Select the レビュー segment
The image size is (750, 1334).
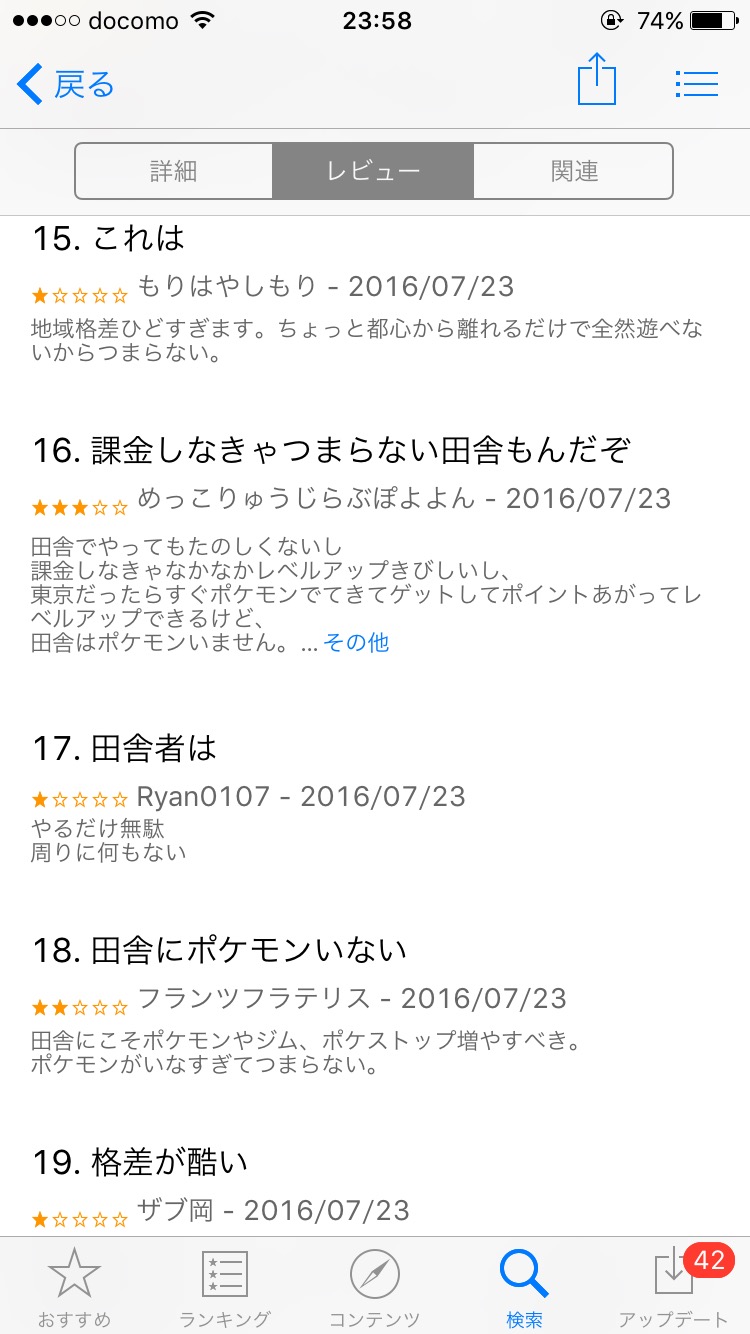pyautogui.click(x=373, y=171)
